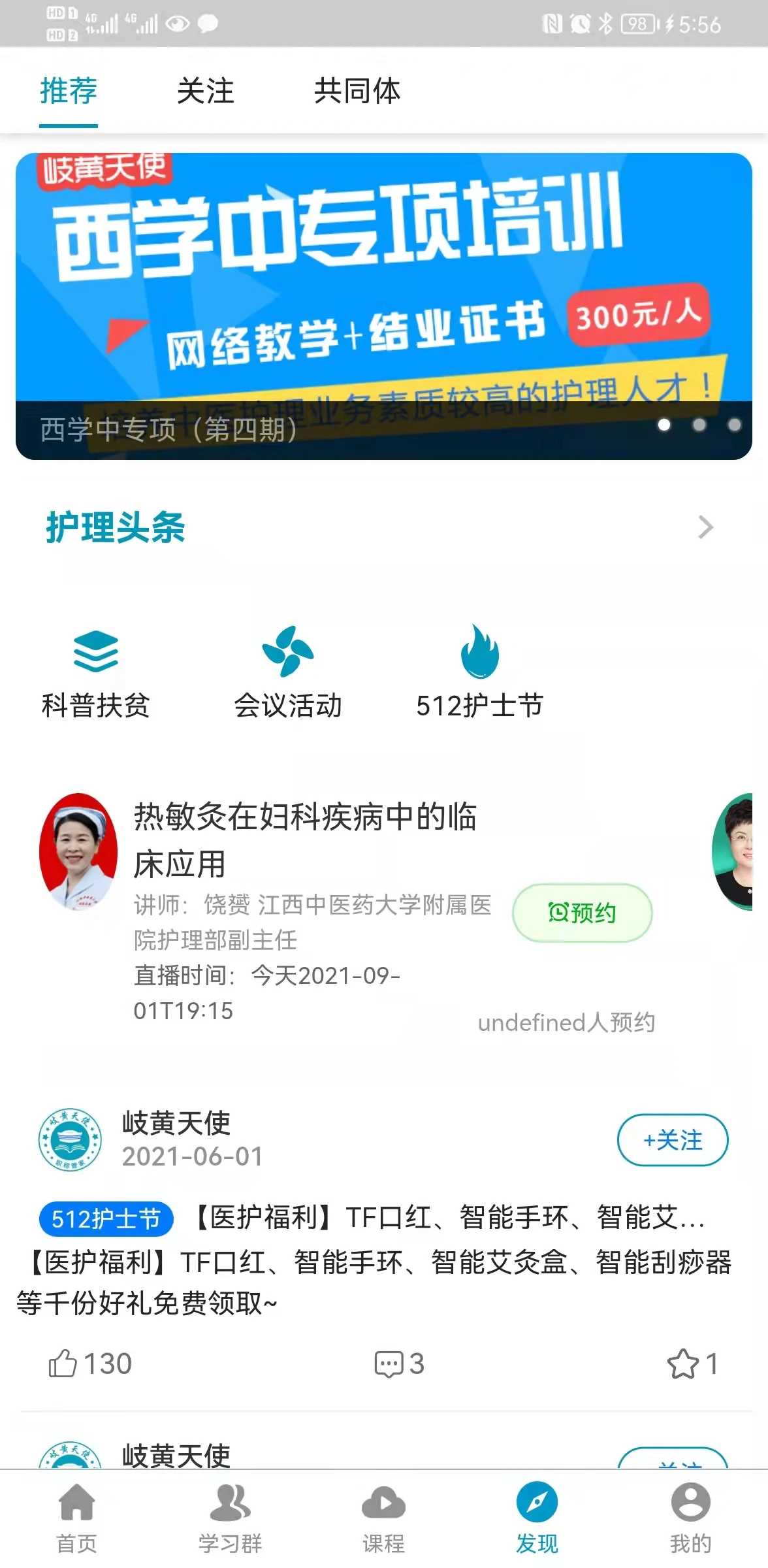Tap the 西学中专项培训 banner

click(x=384, y=281)
